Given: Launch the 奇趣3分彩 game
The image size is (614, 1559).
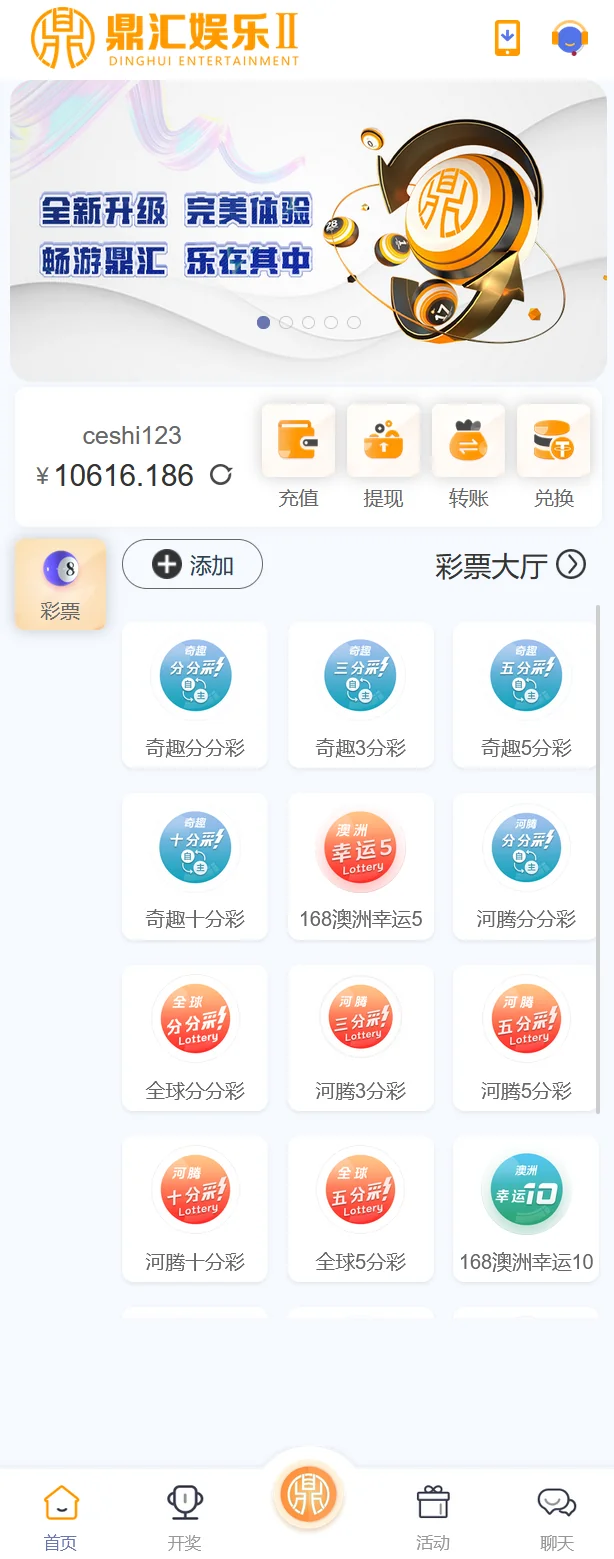Looking at the screenshot, I should coord(361,695).
